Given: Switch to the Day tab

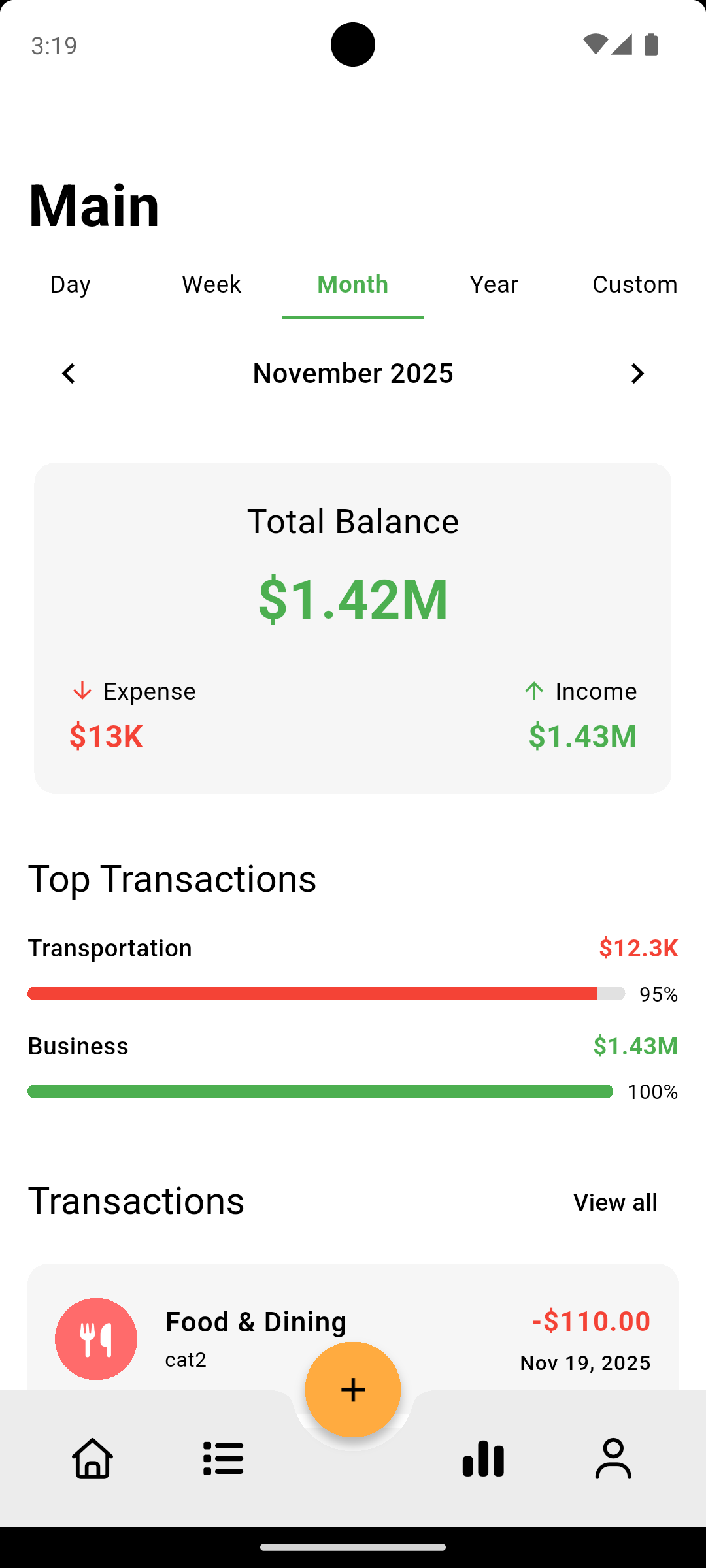Looking at the screenshot, I should 71,284.
